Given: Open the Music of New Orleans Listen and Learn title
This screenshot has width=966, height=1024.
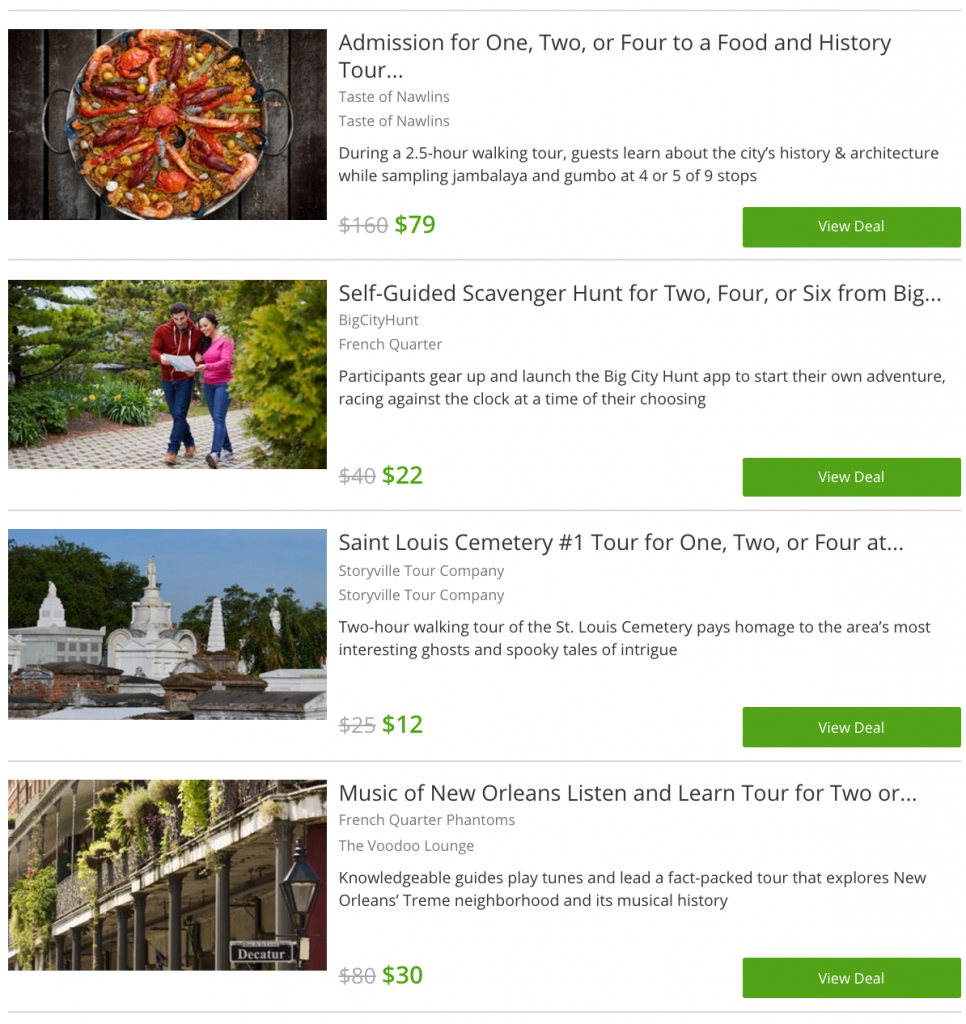Looking at the screenshot, I should [627, 793].
